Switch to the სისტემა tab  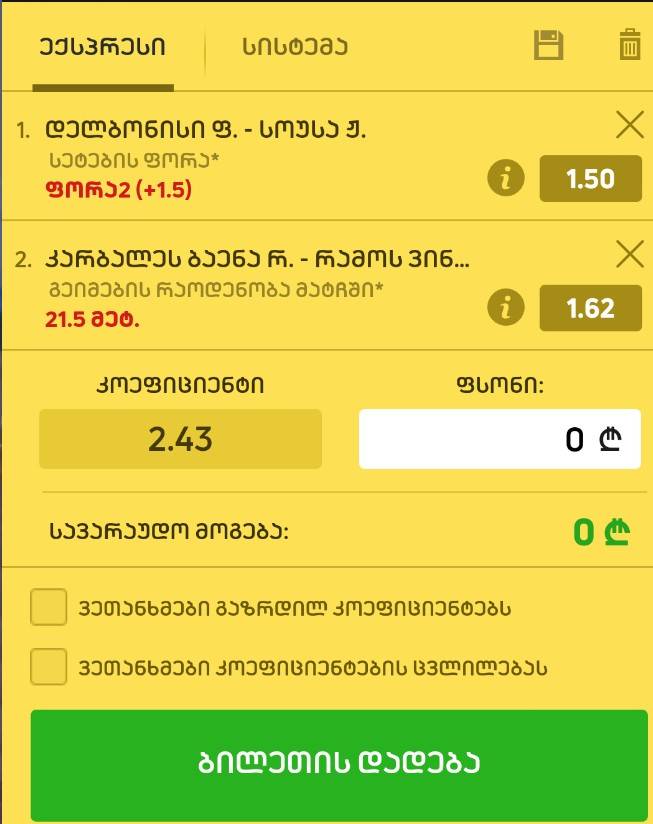294,47
